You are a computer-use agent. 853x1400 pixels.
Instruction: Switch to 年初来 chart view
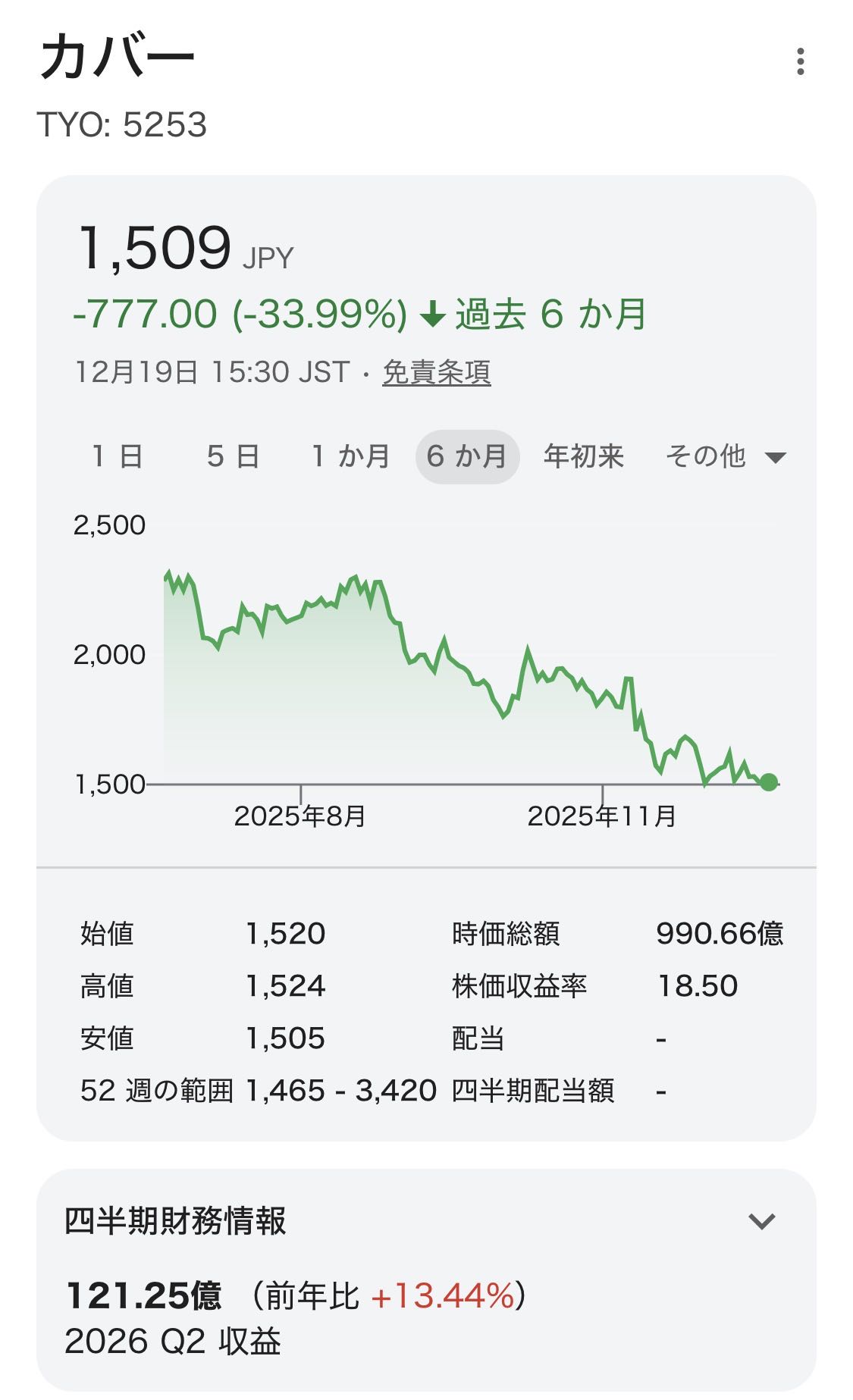coord(584,456)
